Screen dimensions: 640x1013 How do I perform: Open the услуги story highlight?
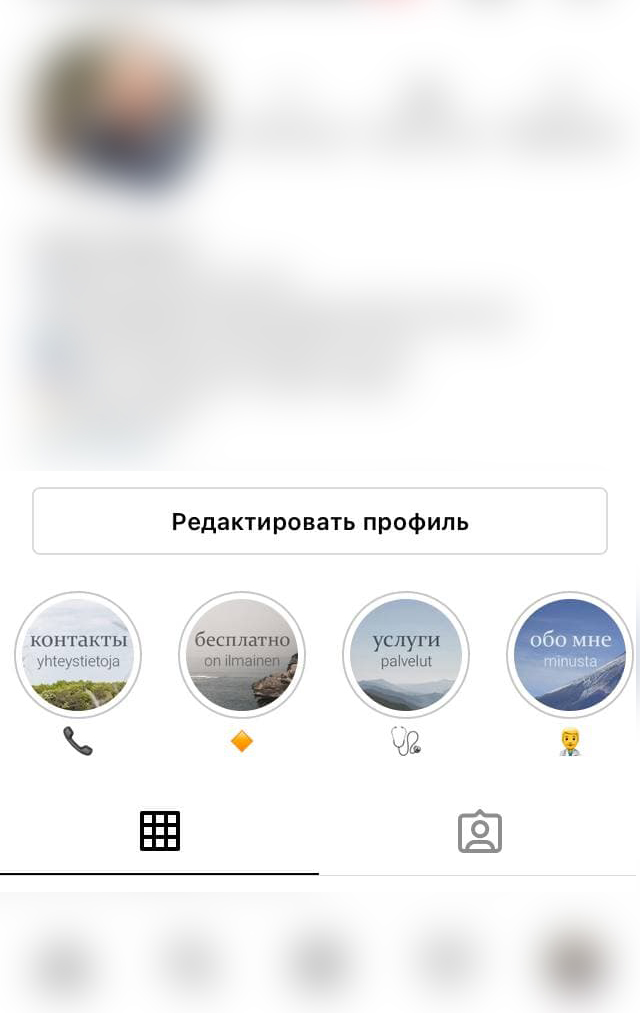pos(406,655)
